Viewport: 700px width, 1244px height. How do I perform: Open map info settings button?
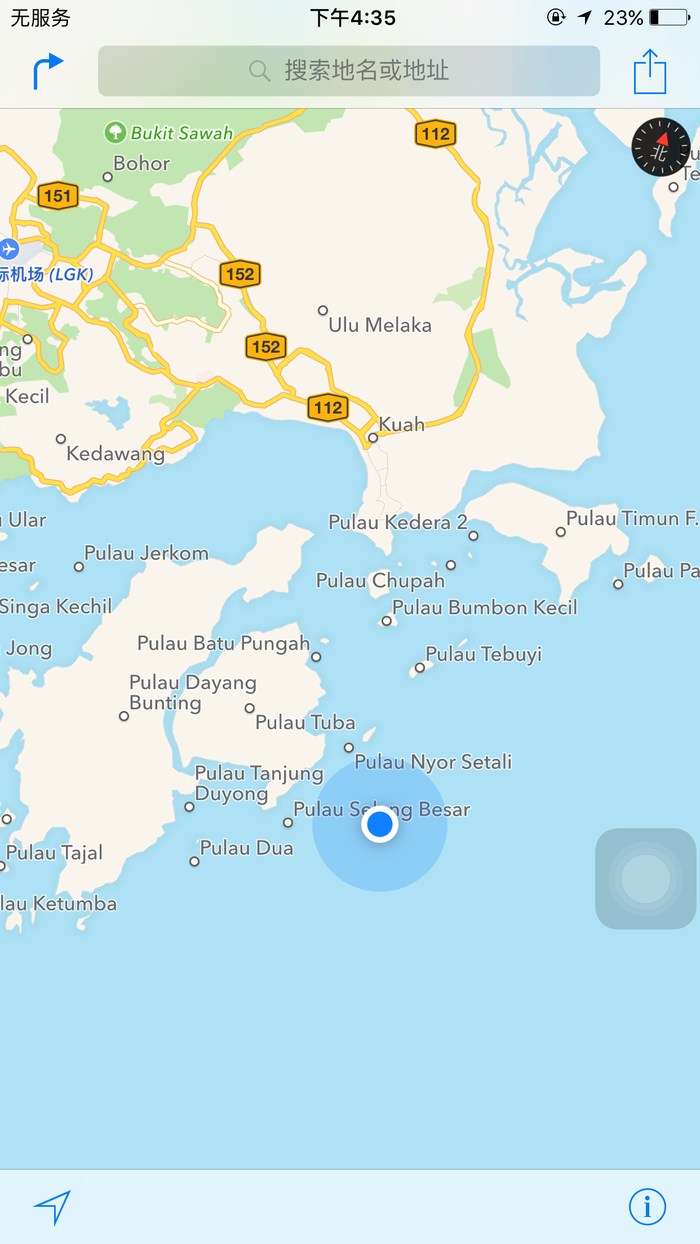tap(647, 1207)
